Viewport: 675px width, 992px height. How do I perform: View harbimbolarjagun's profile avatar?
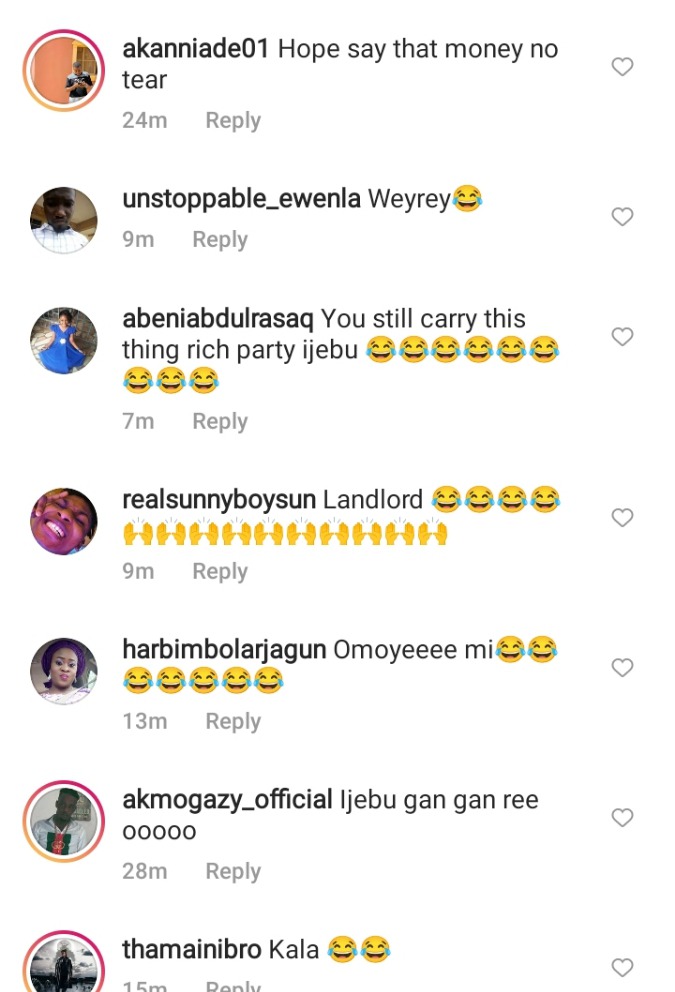(64, 670)
